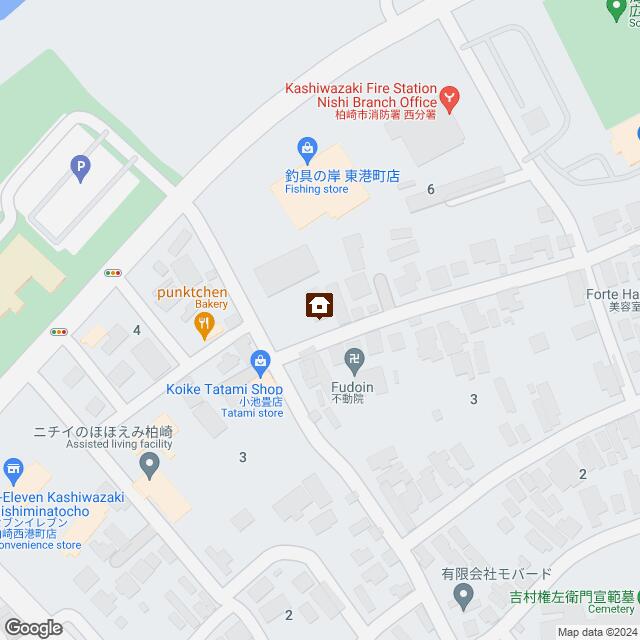Select the punktchen Bakery restaurant pin
640x640 pixels.
coord(204,322)
